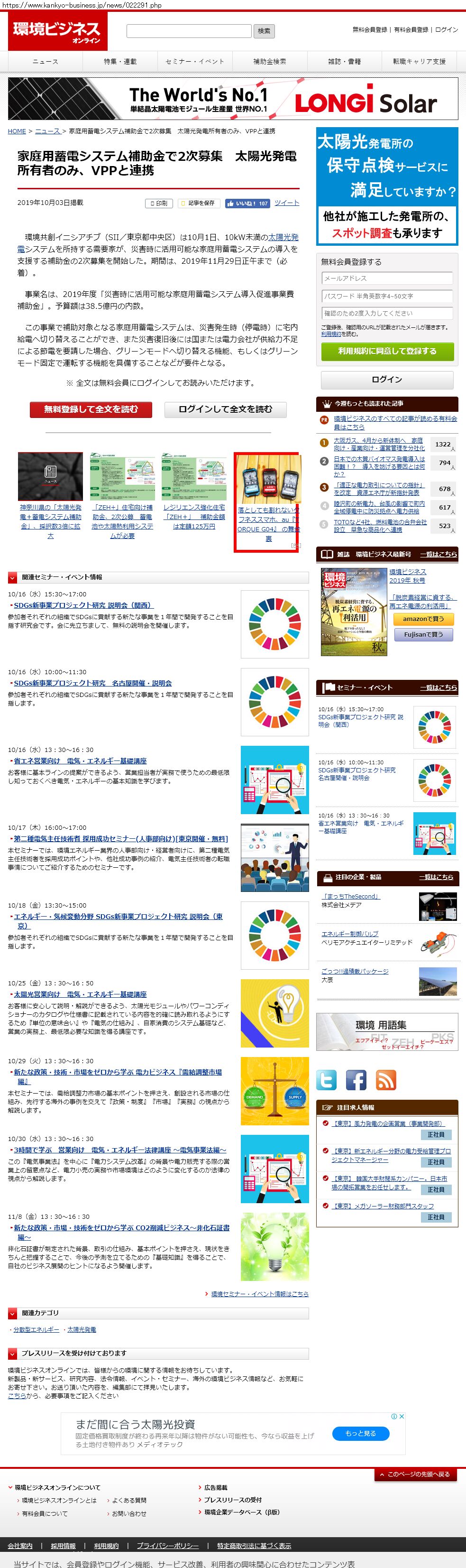Tap ログインして全文を読む button

tap(225, 409)
